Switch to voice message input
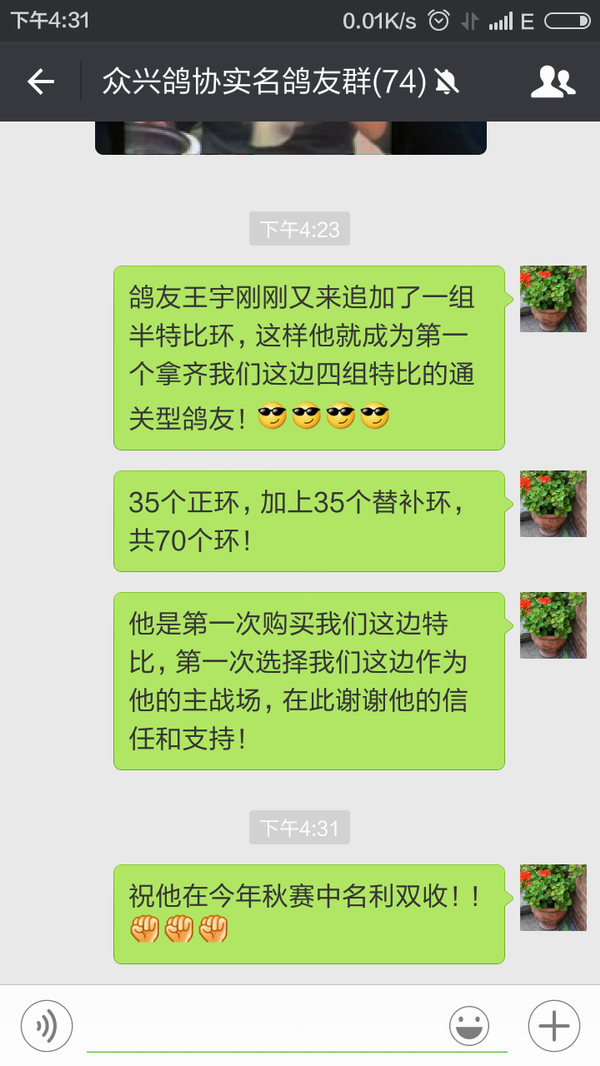The image size is (600, 1066). click(47, 1026)
